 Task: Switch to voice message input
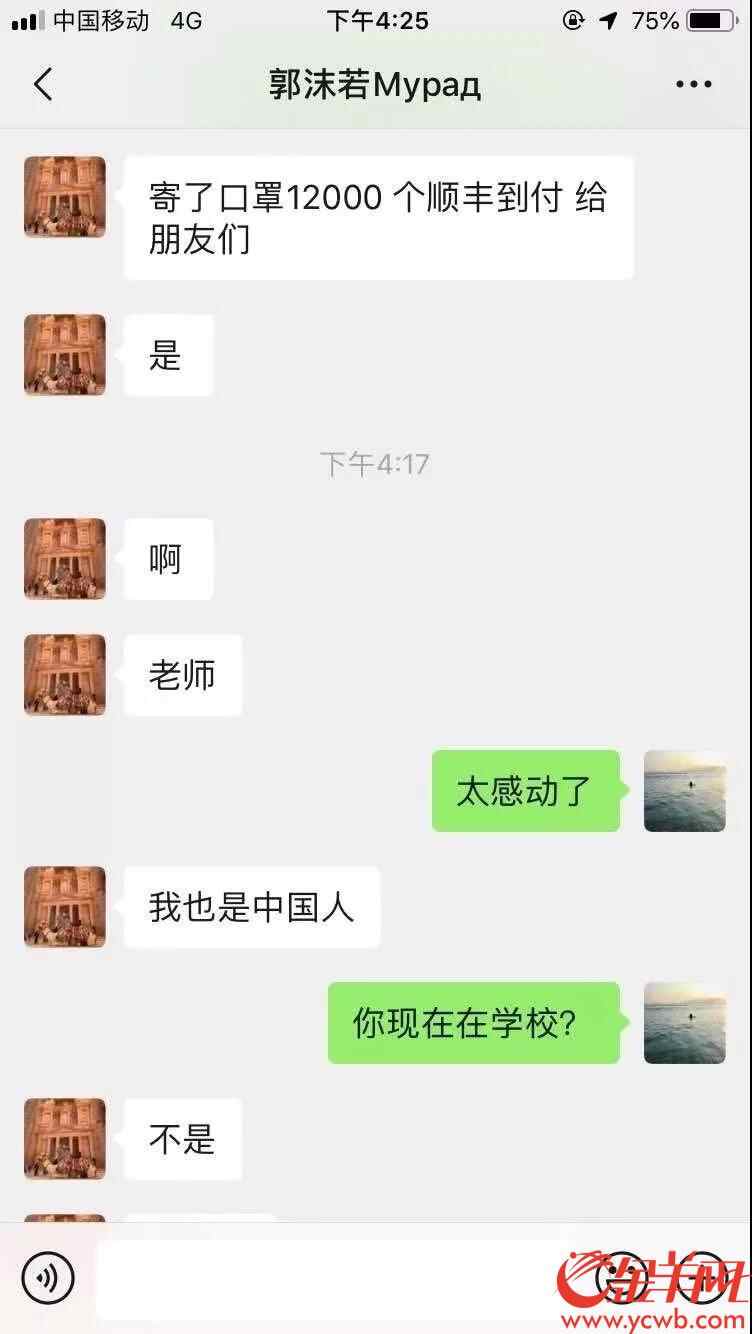[48, 1277]
